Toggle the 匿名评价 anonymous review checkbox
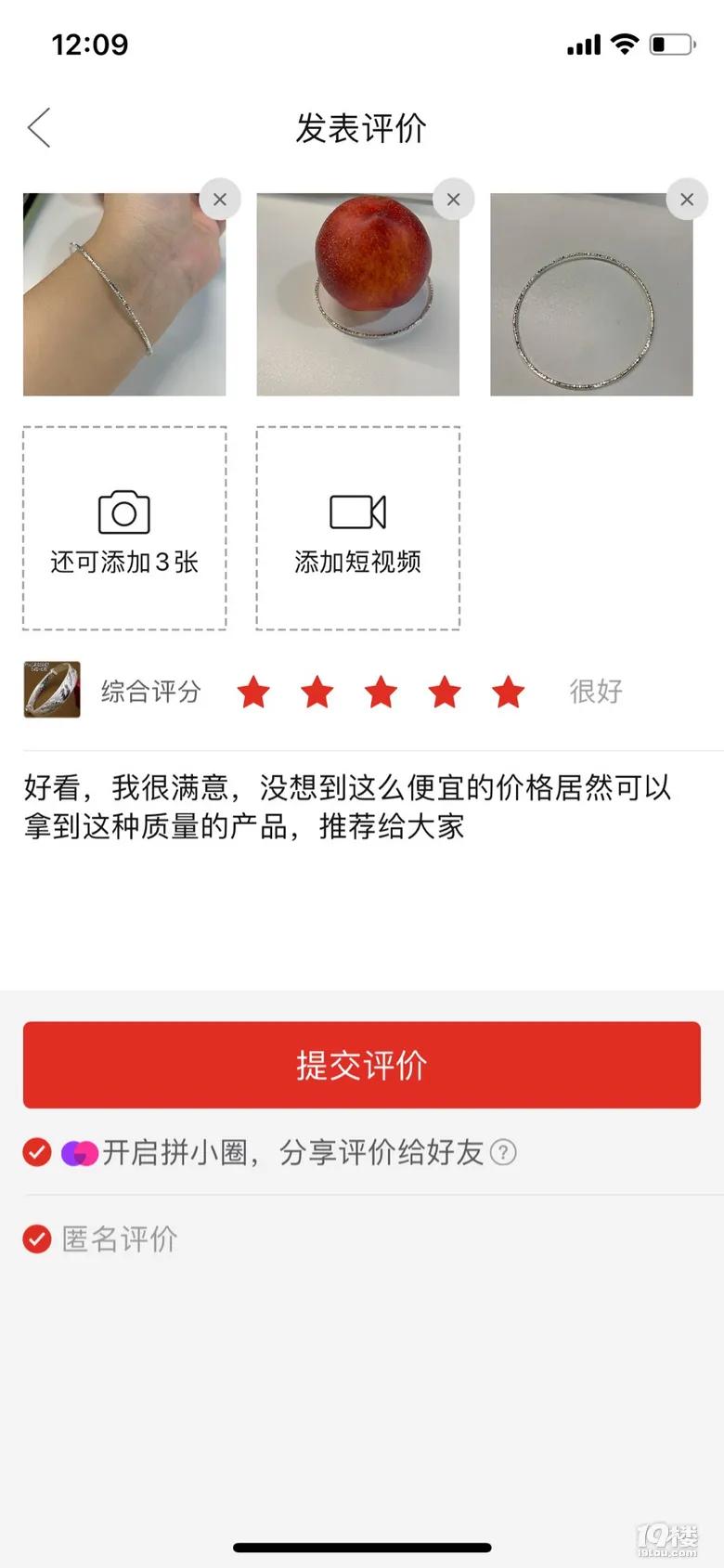Viewport: 724px width, 1568px height. pyautogui.click(x=35, y=1239)
